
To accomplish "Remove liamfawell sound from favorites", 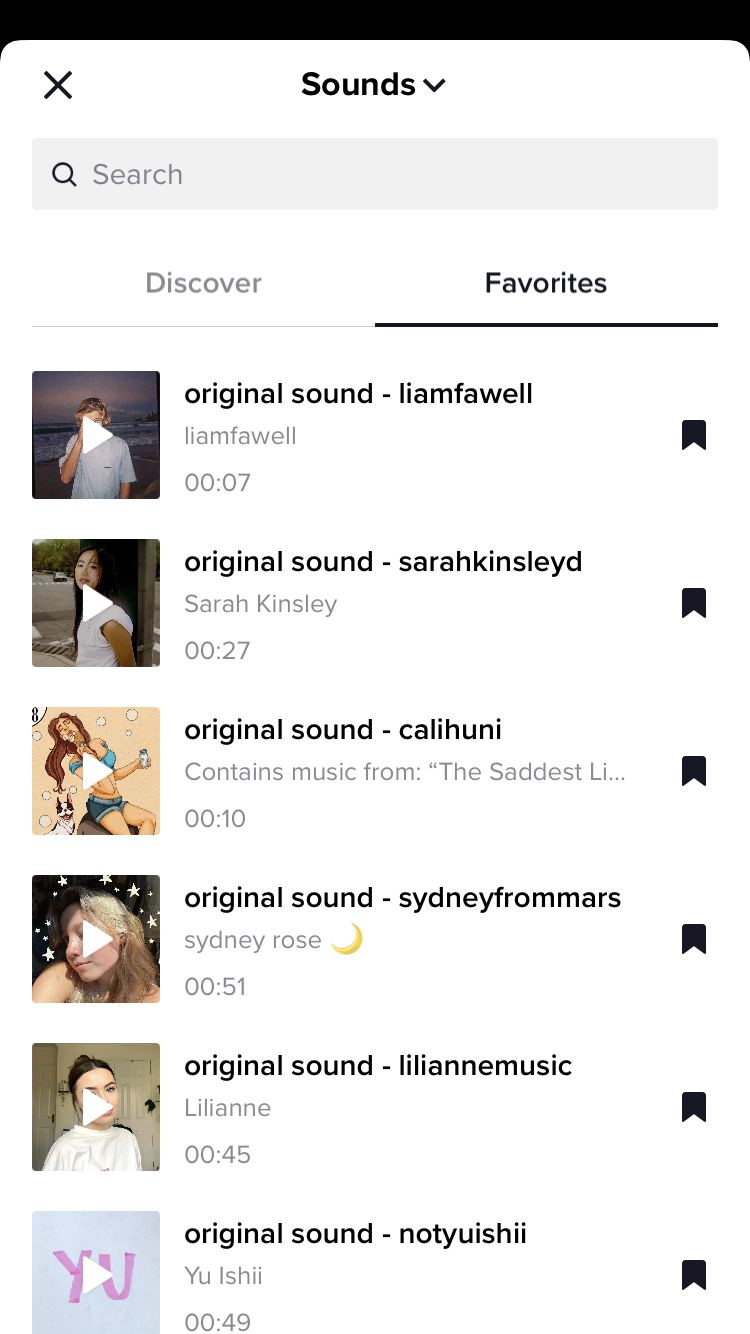I will 694,435.
